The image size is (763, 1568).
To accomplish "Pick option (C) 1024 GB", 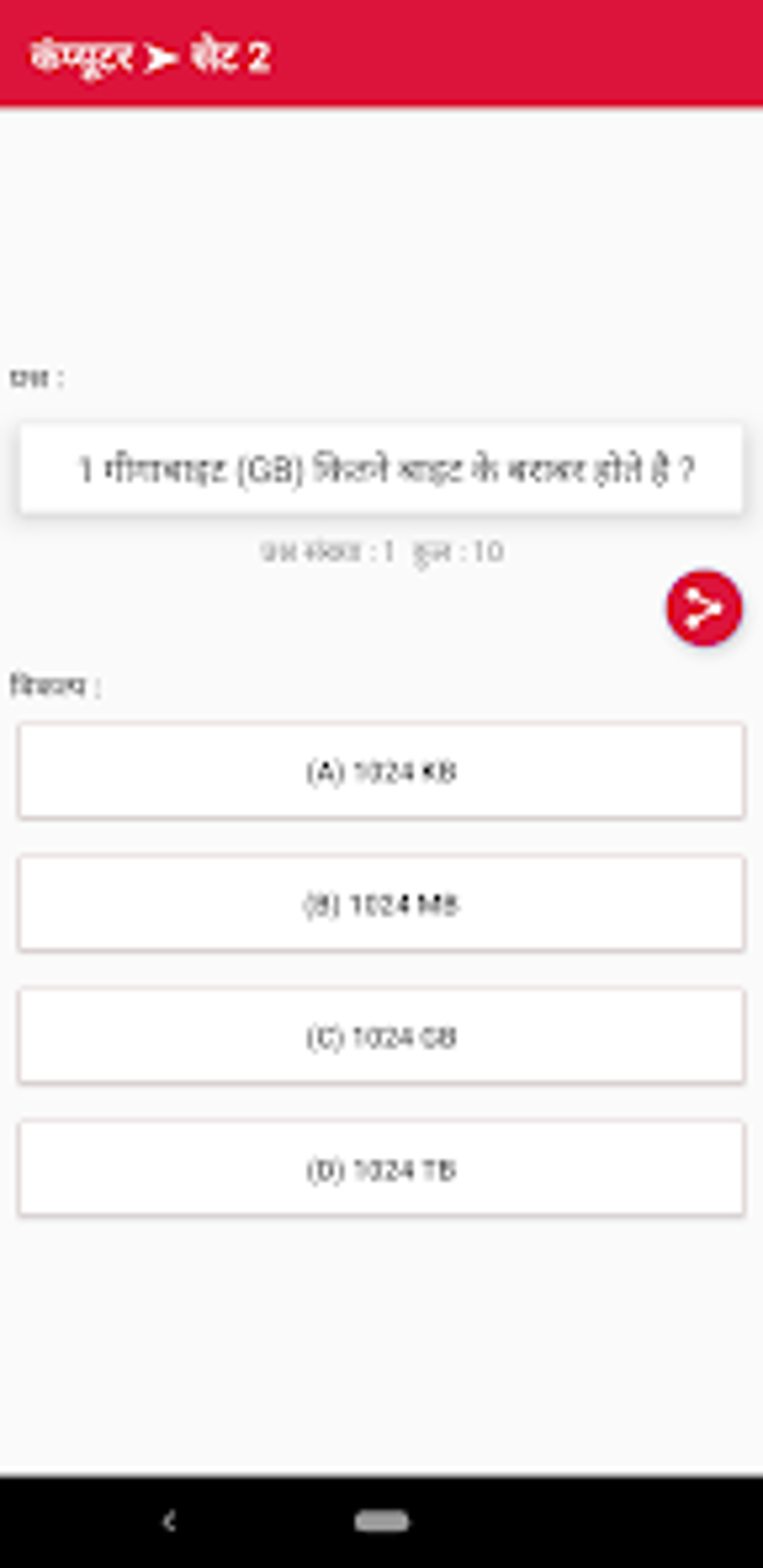I will (381, 1036).
